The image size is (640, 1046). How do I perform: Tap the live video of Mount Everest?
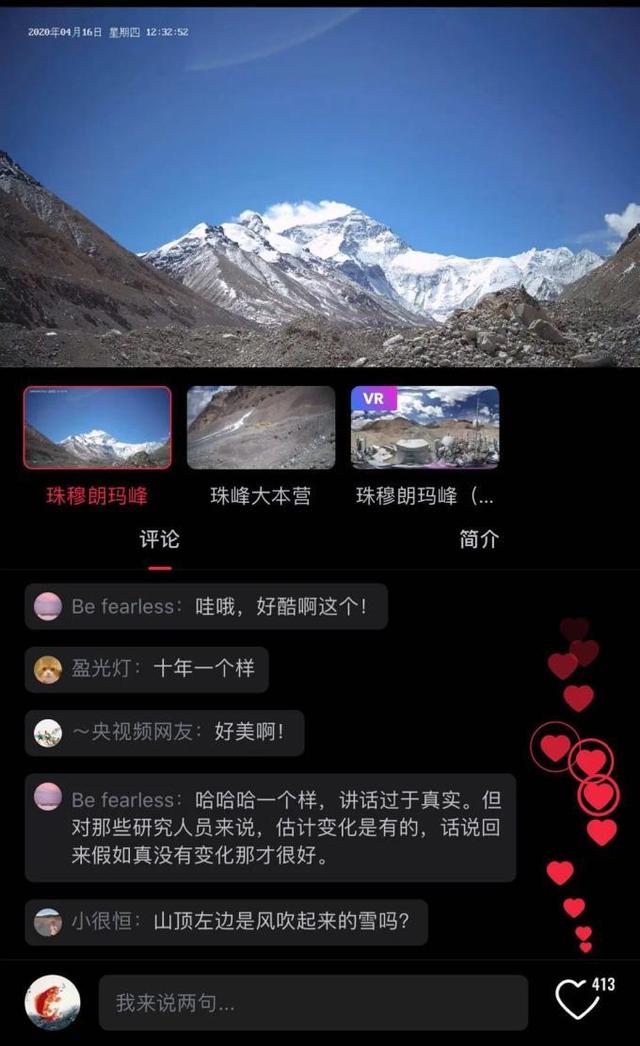(x=320, y=190)
